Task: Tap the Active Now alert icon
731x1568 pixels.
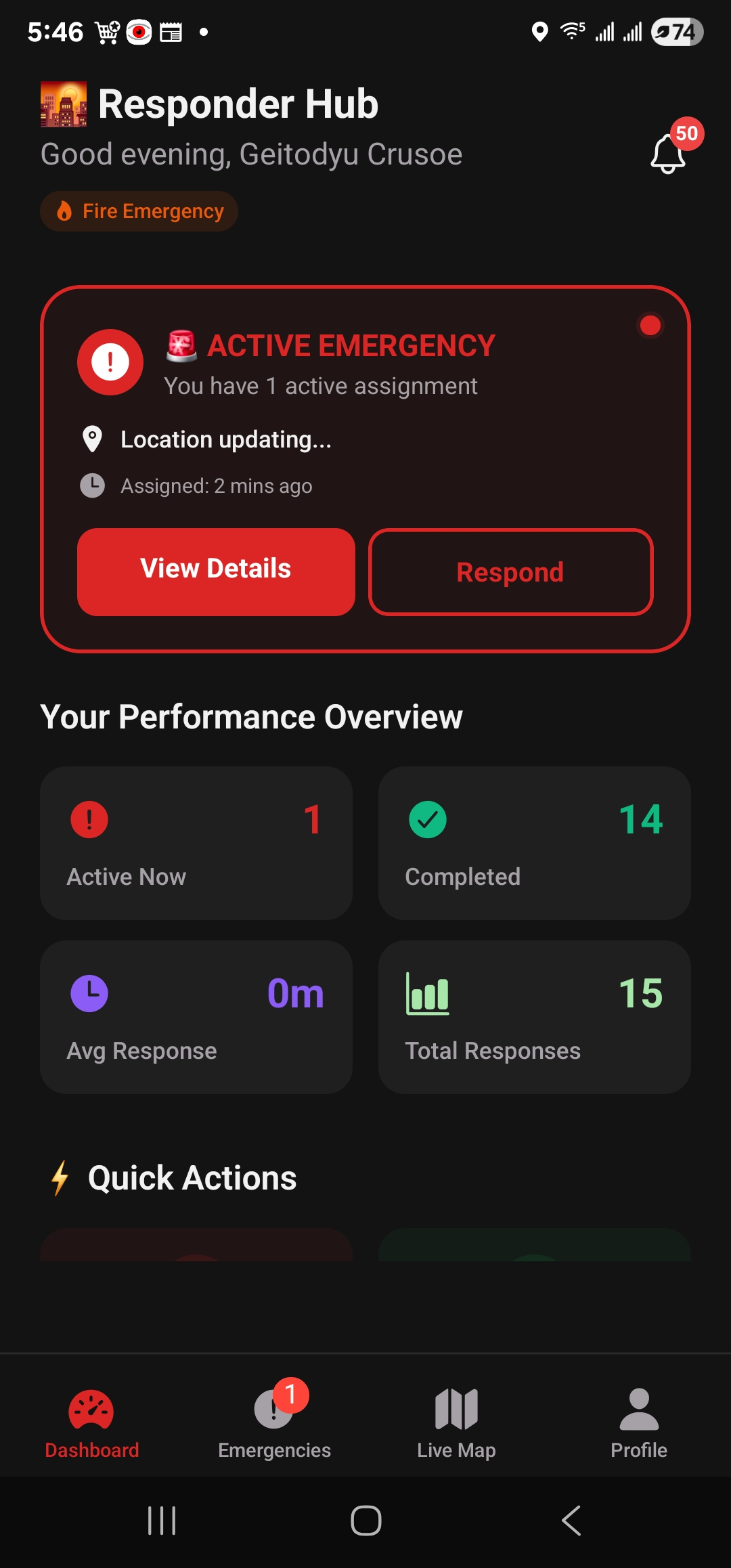Action: coord(90,819)
